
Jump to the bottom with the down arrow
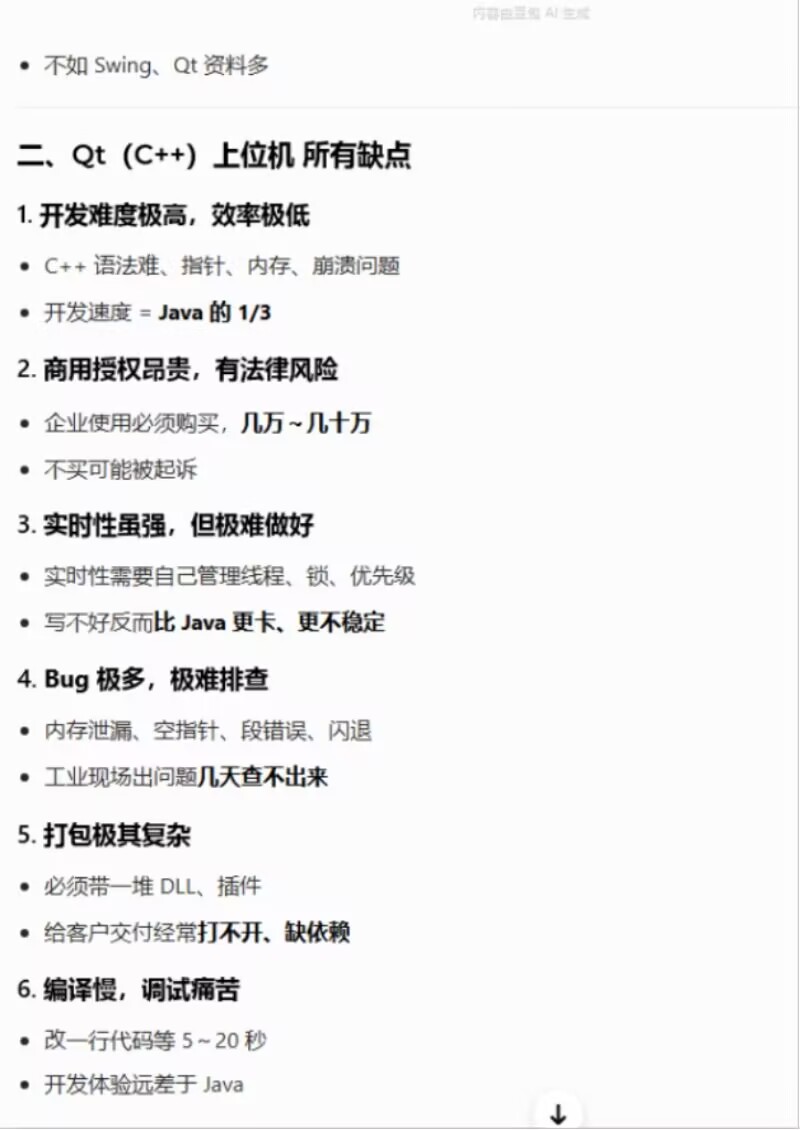(559, 1114)
